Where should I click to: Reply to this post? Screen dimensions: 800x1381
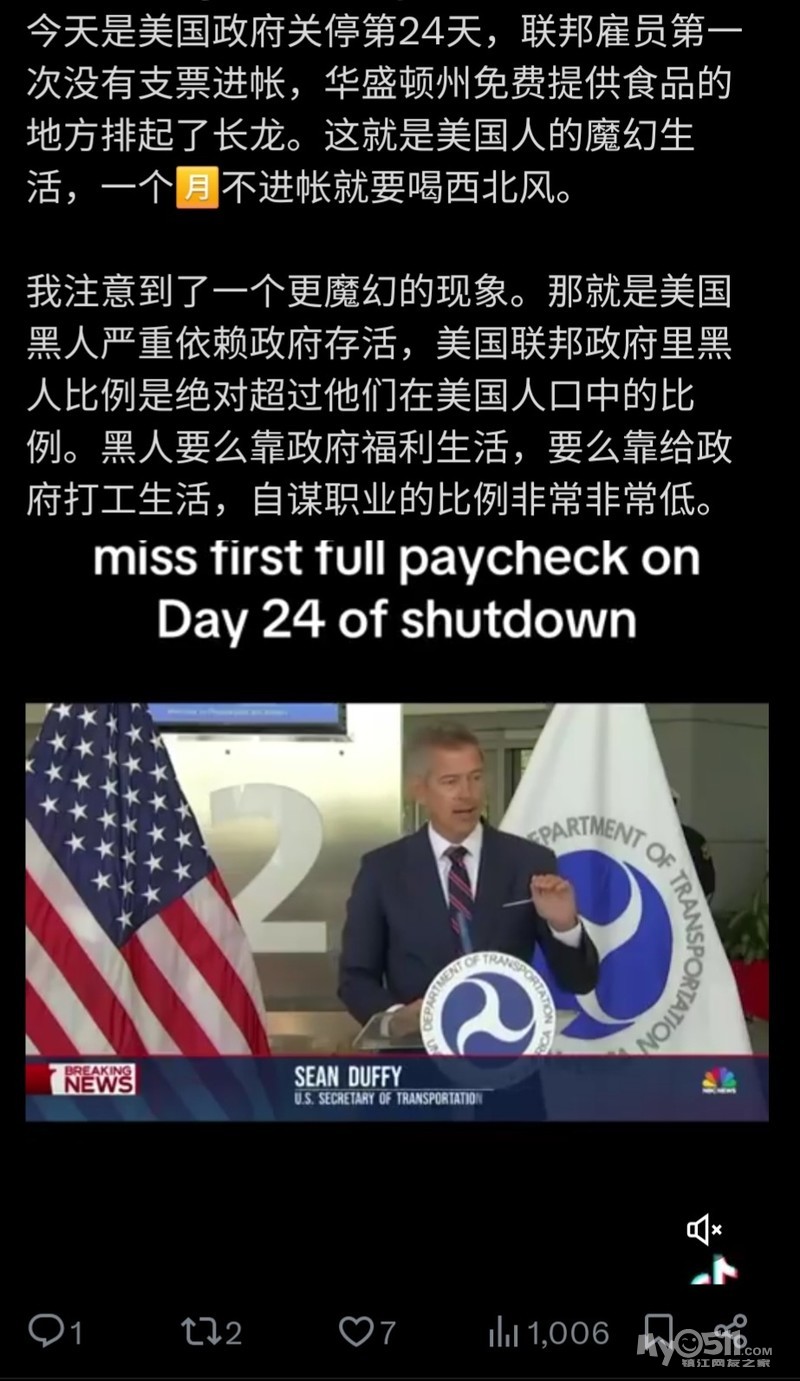coord(46,1331)
